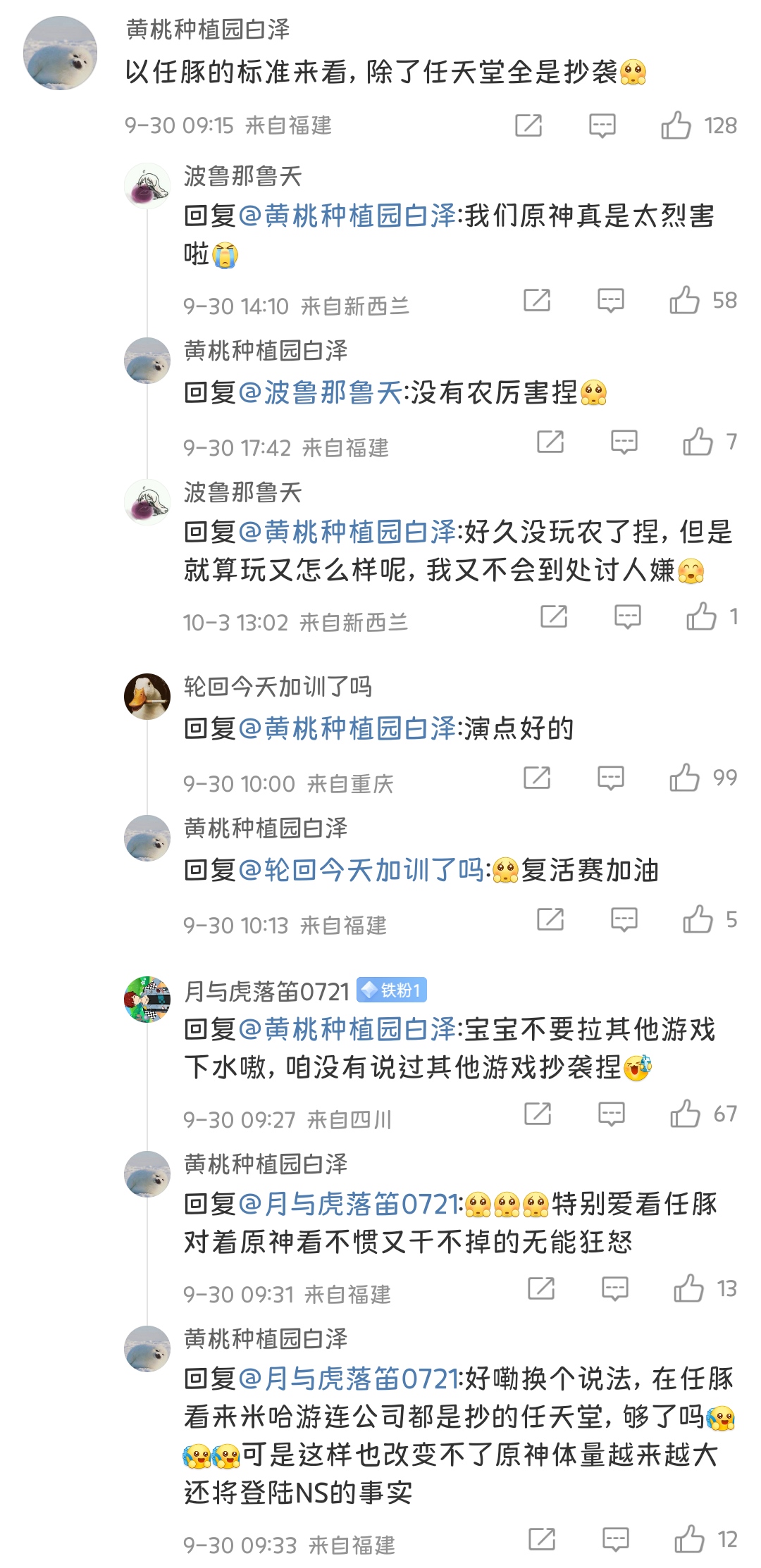The height and width of the screenshot is (1568, 761).
Task: Reply to the comment posted 9-30 10:13
Action: (624, 920)
